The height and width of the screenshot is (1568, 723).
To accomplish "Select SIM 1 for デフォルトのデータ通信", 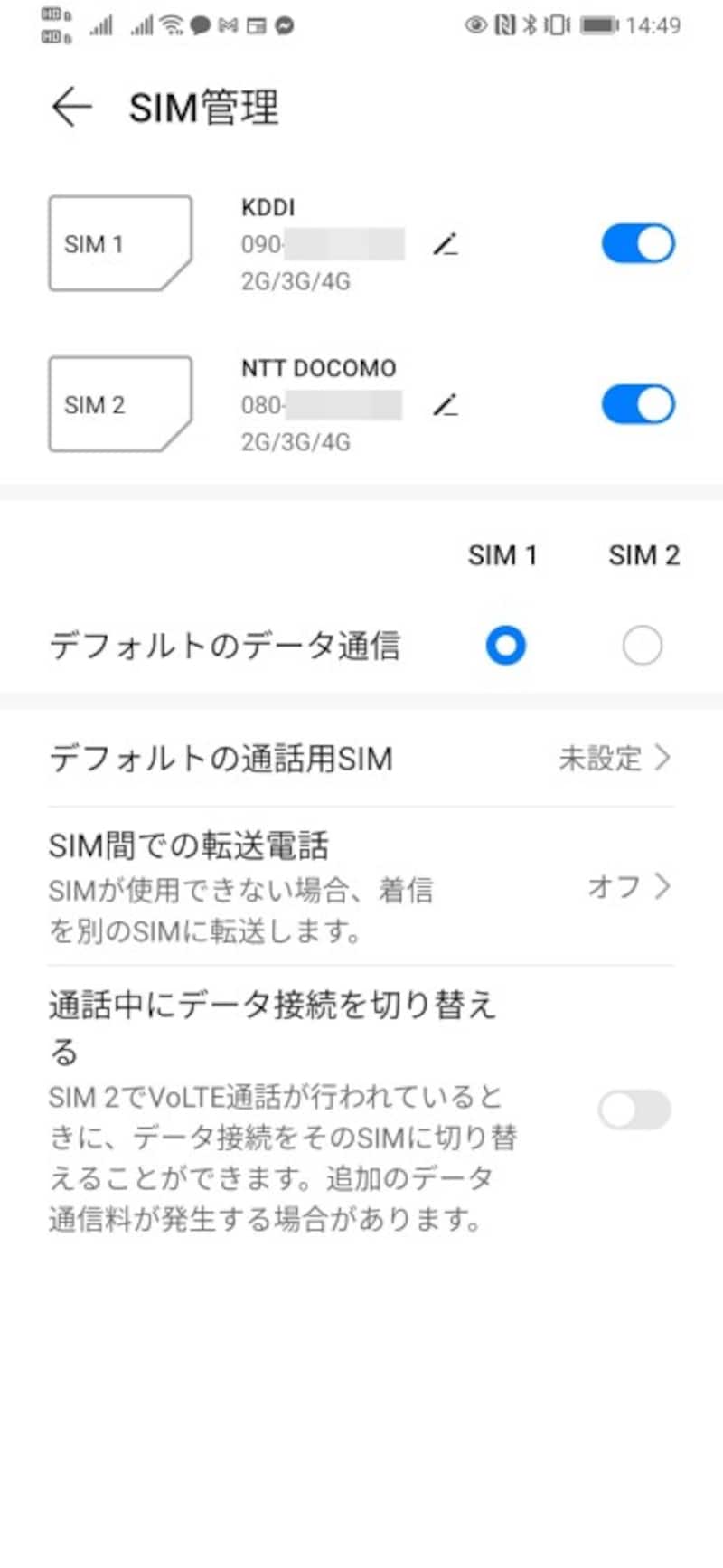I will coord(505,646).
